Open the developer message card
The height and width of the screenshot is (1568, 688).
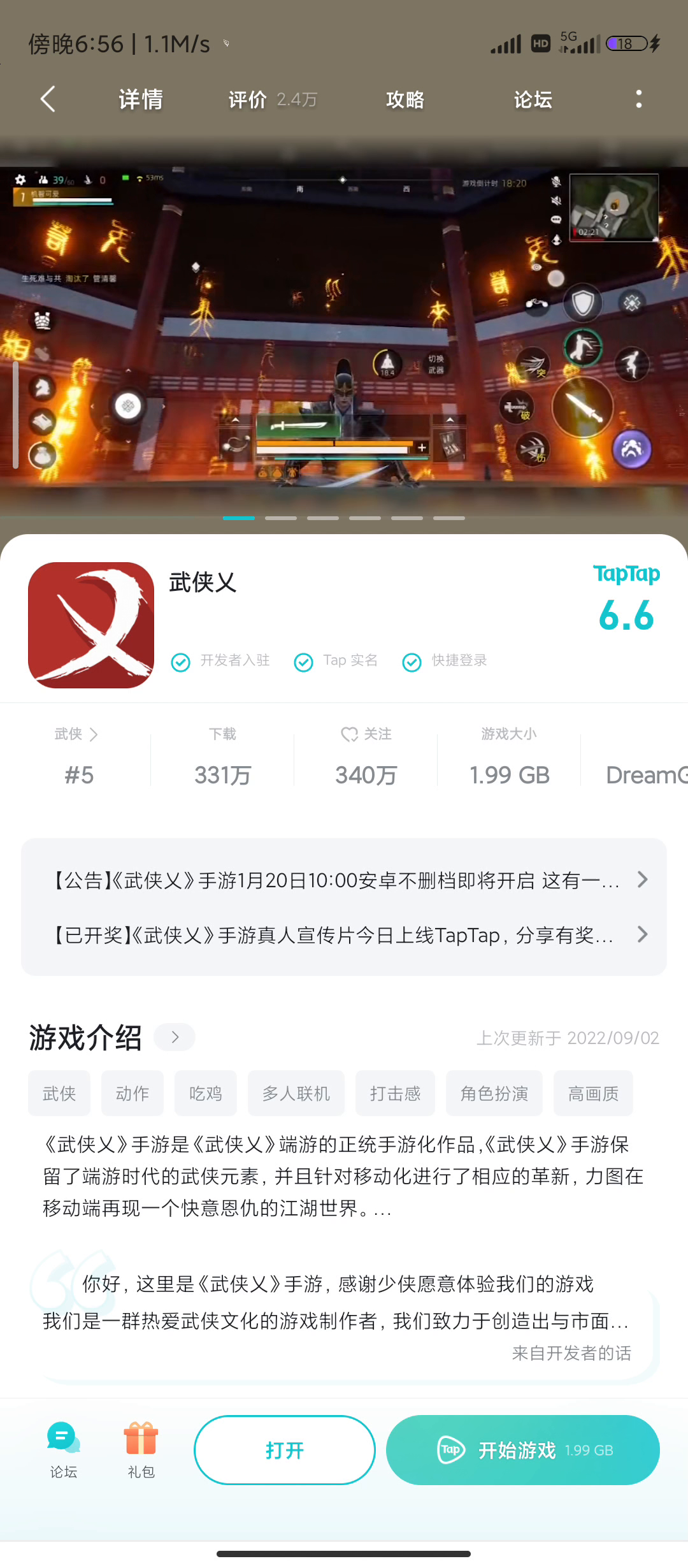click(x=344, y=1316)
